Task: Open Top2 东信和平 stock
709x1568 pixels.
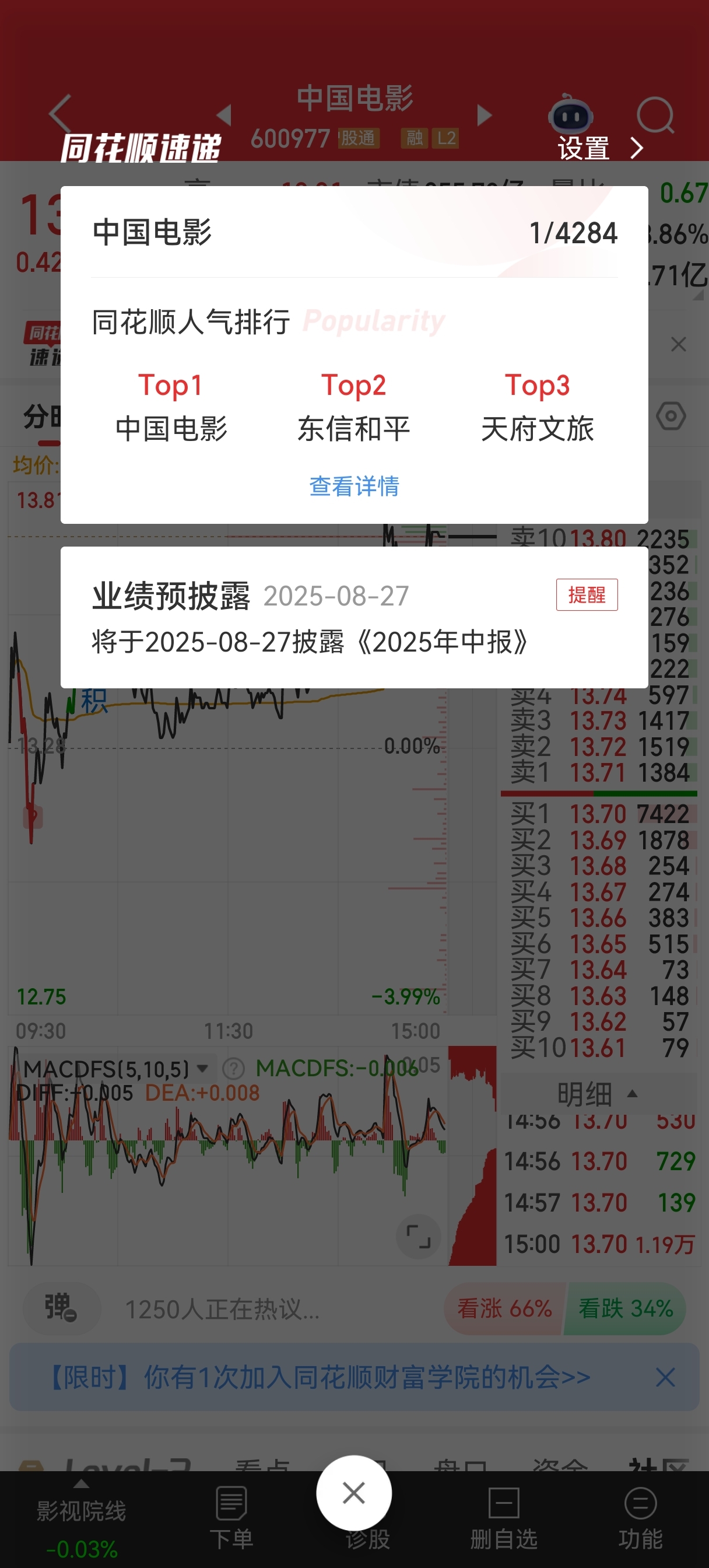Action: (x=353, y=407)
